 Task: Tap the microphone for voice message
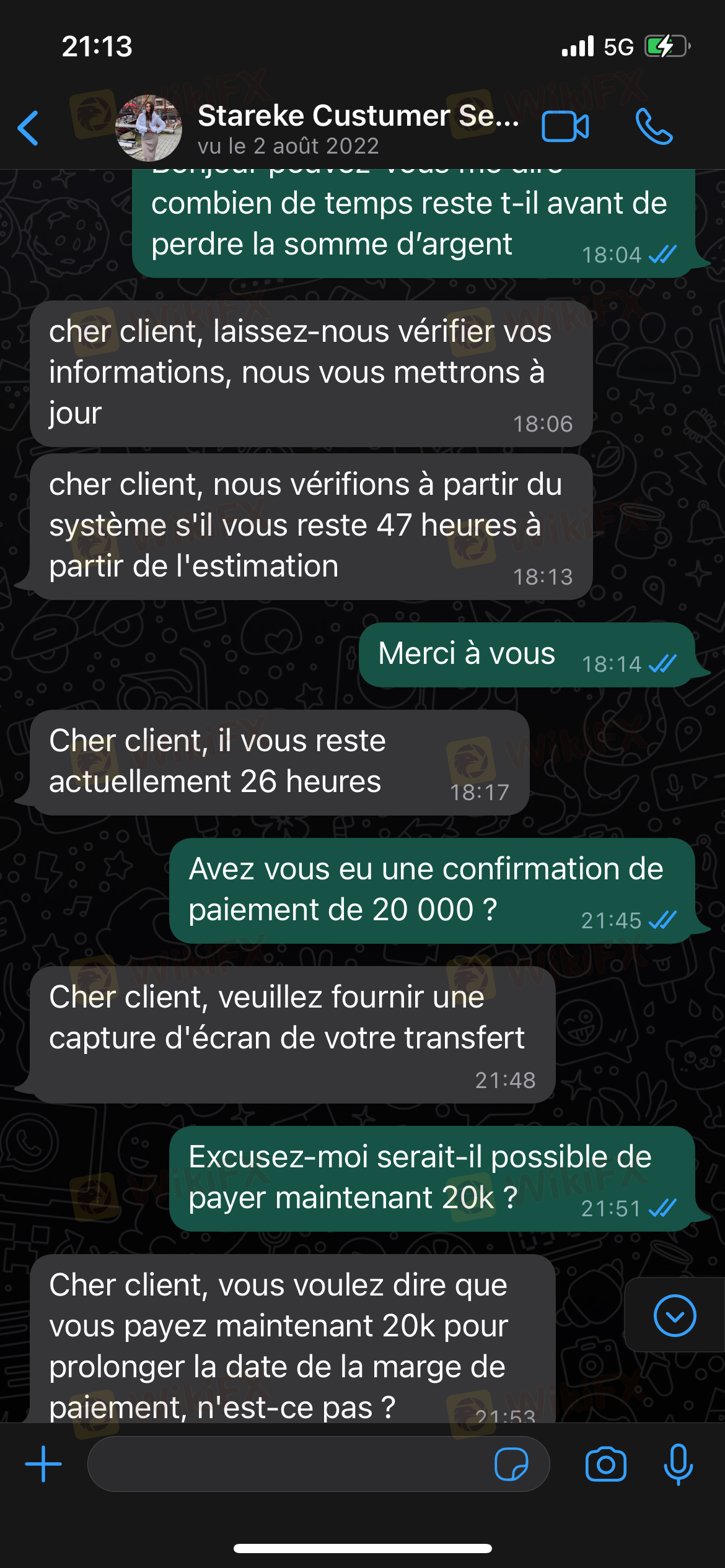[679, 1464]
